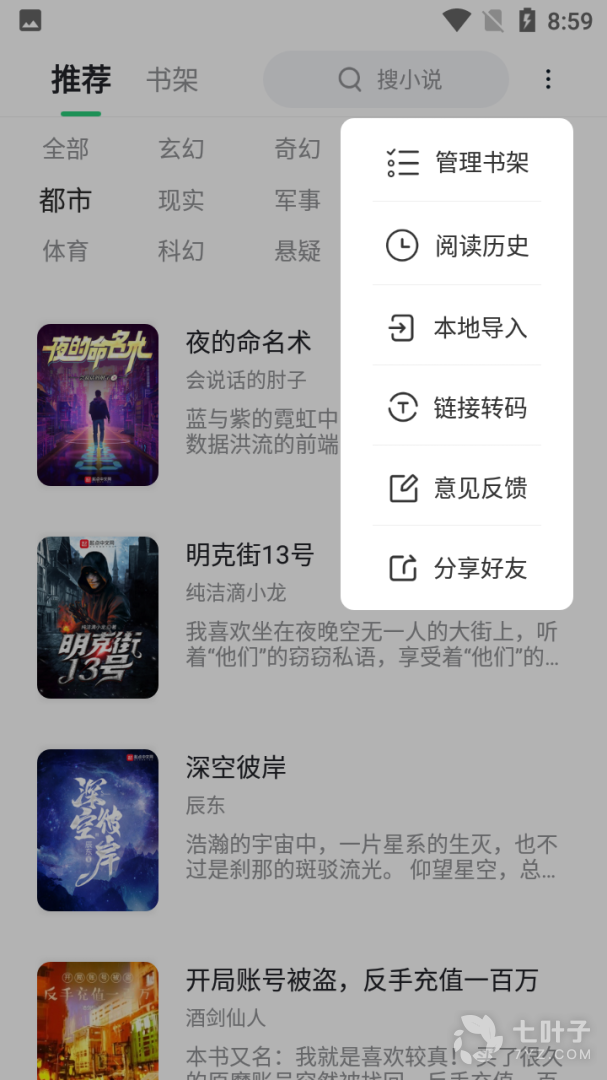Filter novels by 体育 category

point(66,251)
